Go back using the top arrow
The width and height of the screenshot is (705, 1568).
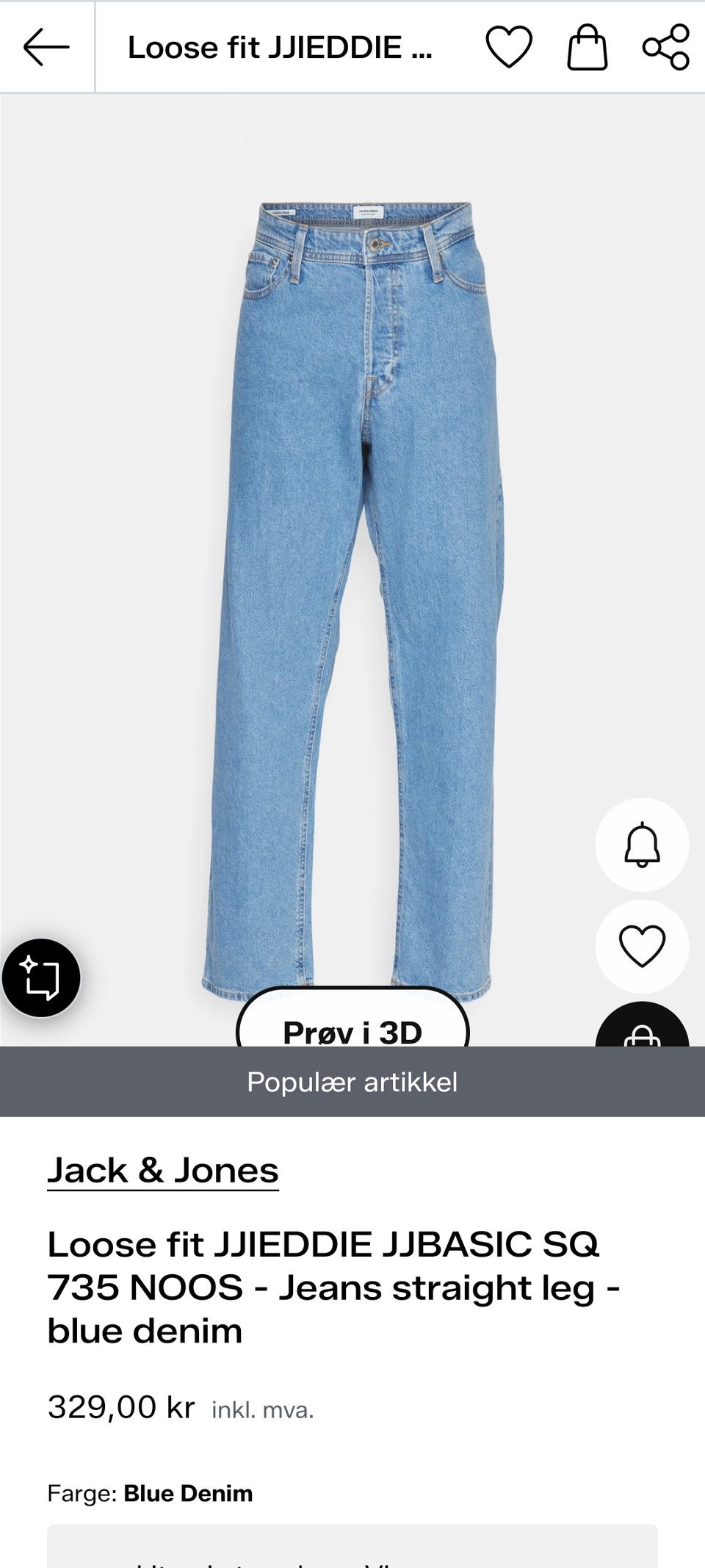46,47
